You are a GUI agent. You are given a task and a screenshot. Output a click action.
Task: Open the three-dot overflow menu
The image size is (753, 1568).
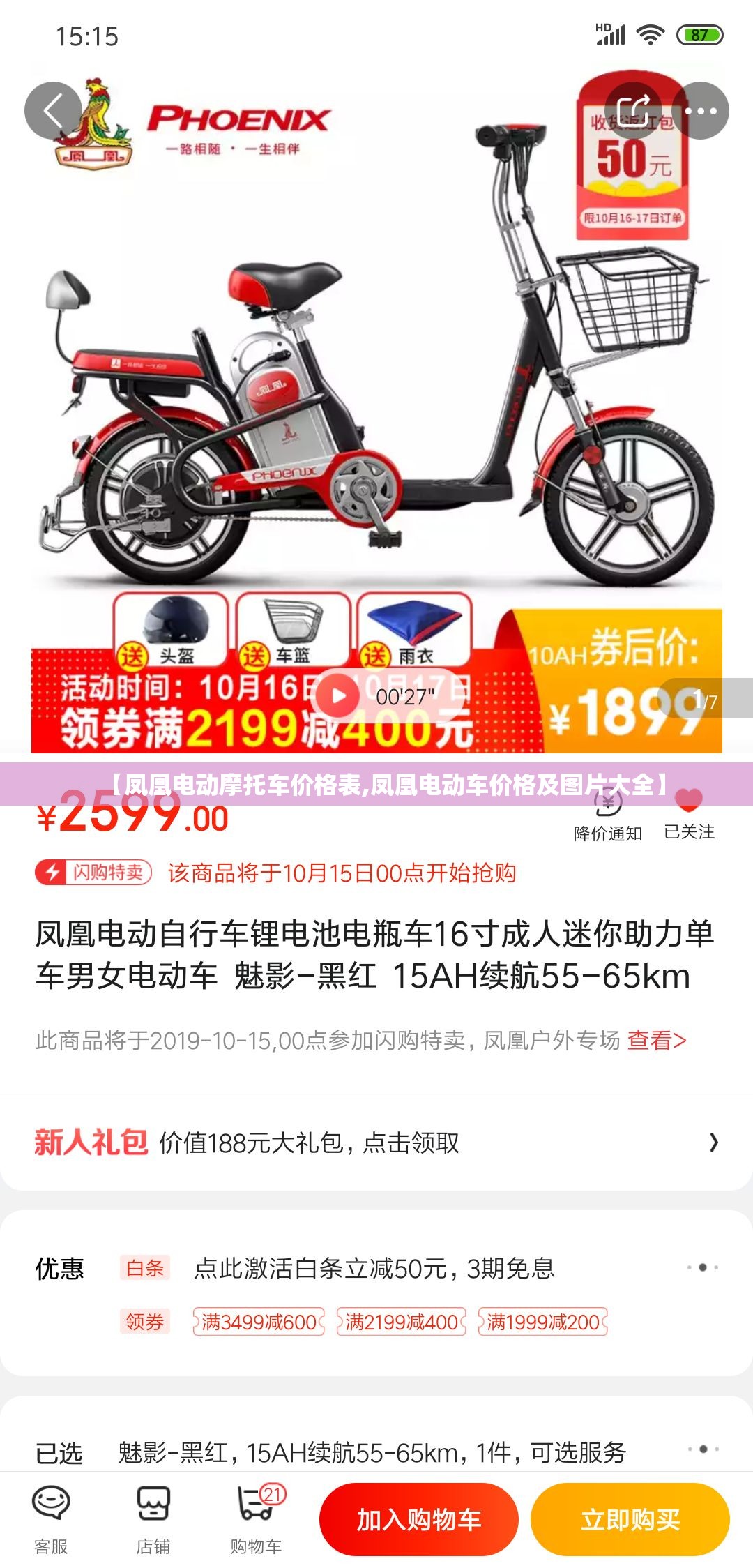pyautogui.click(x=700, y=110)
